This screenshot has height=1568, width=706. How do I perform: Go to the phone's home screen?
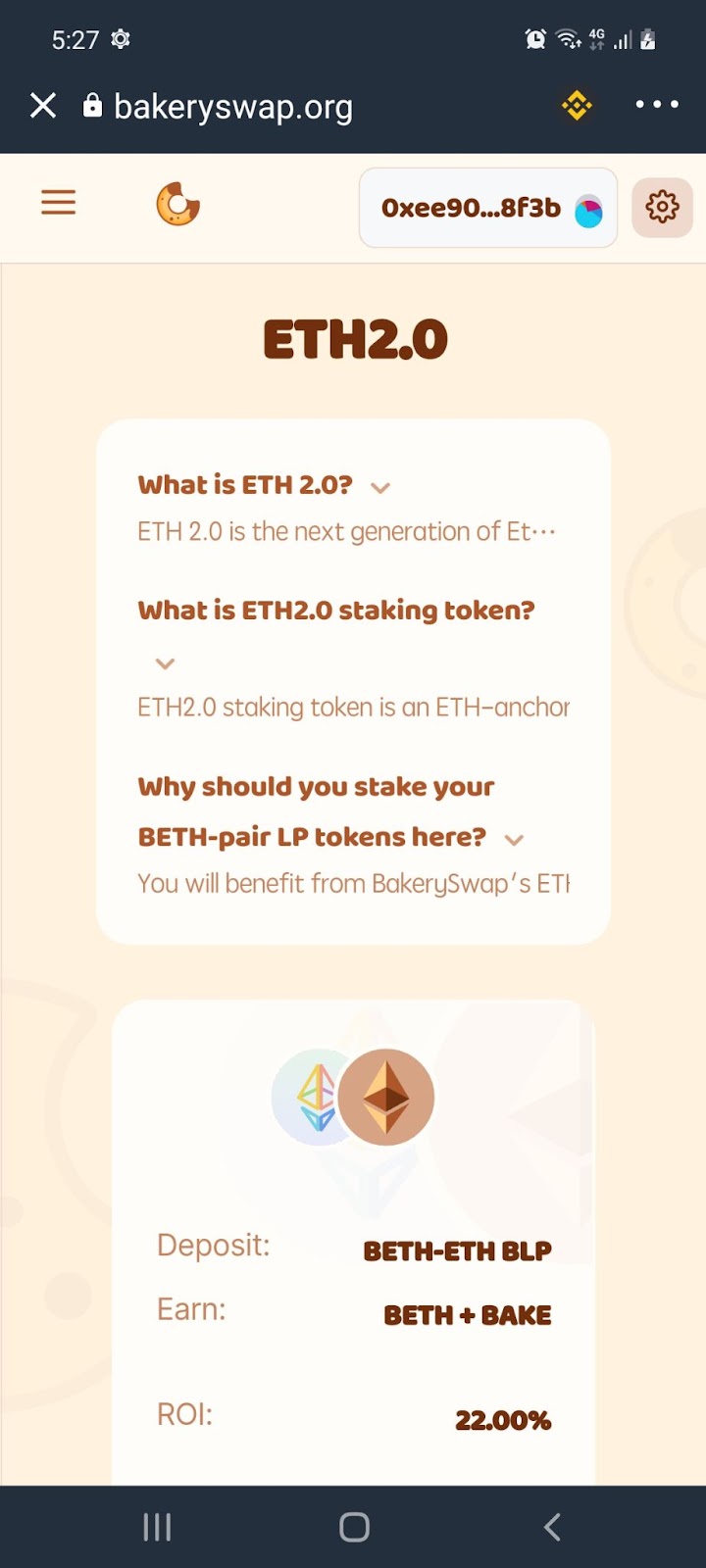[354, 1527]
